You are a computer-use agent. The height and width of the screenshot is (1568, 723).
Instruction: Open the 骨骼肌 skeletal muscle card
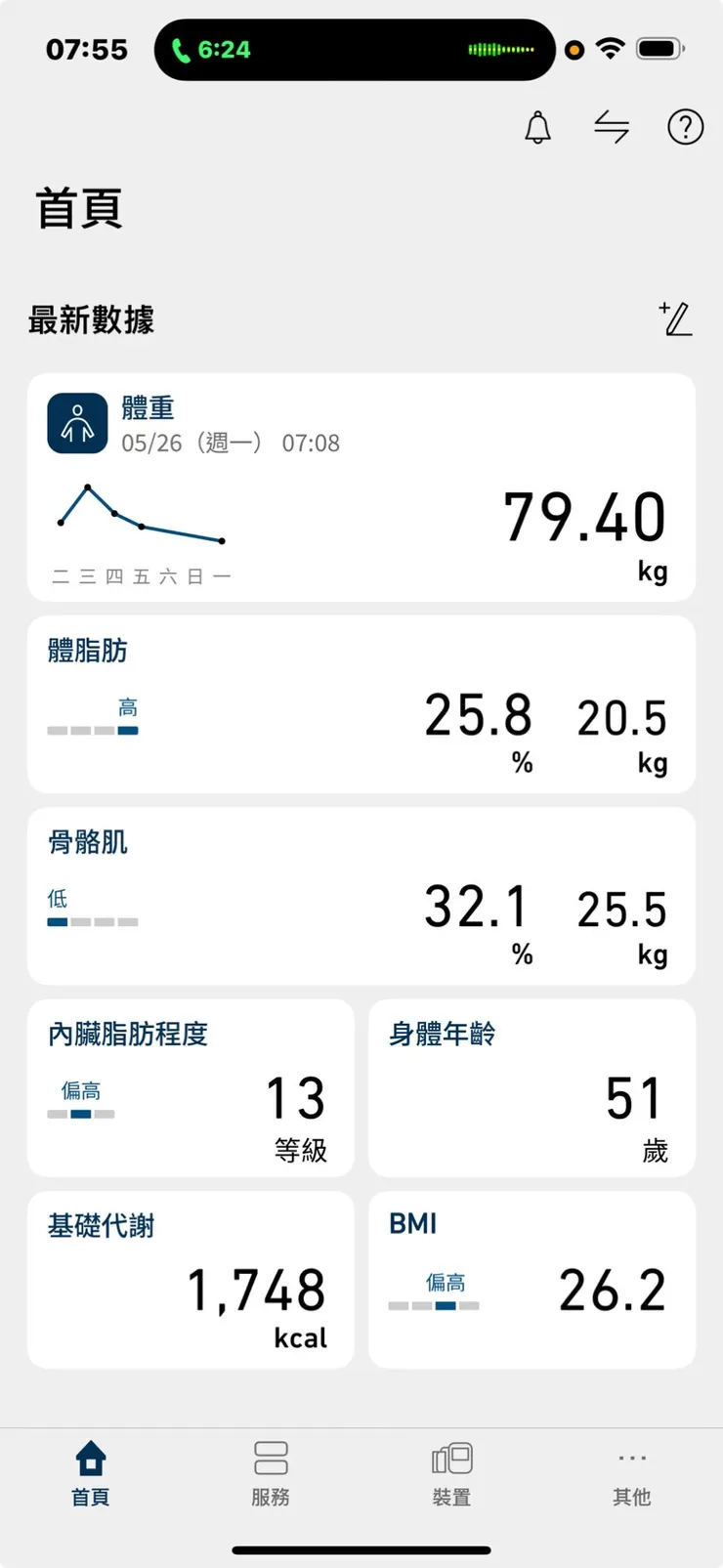tap(361, 895)
